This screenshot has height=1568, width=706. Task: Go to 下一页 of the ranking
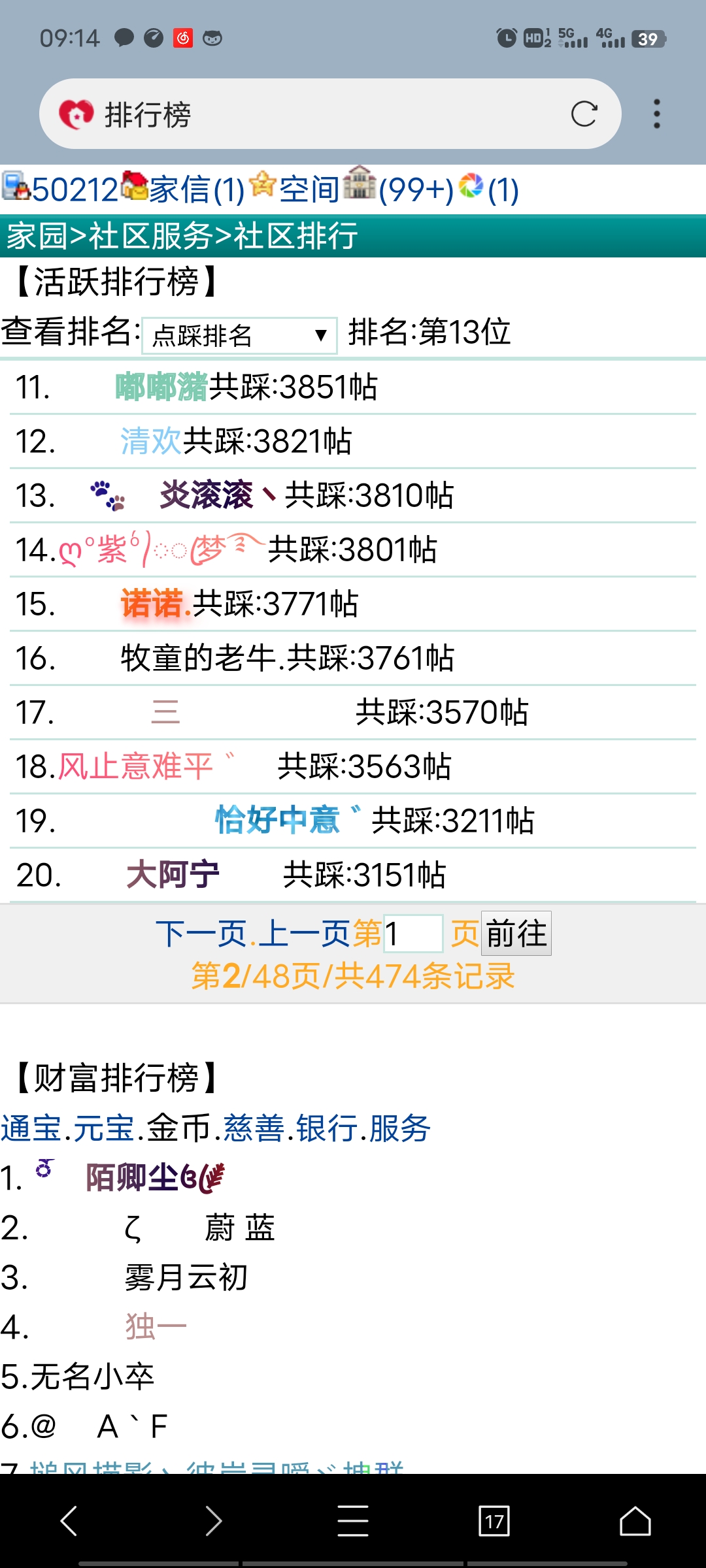[x=201, y=934]
